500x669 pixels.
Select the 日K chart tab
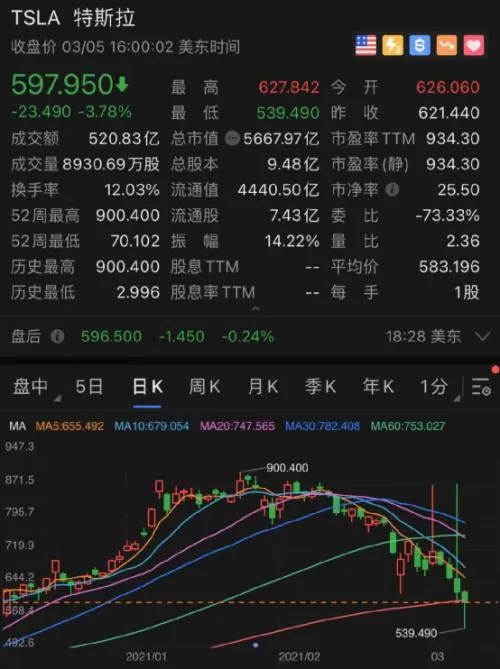pyautogui.click(x=147, y=387)
